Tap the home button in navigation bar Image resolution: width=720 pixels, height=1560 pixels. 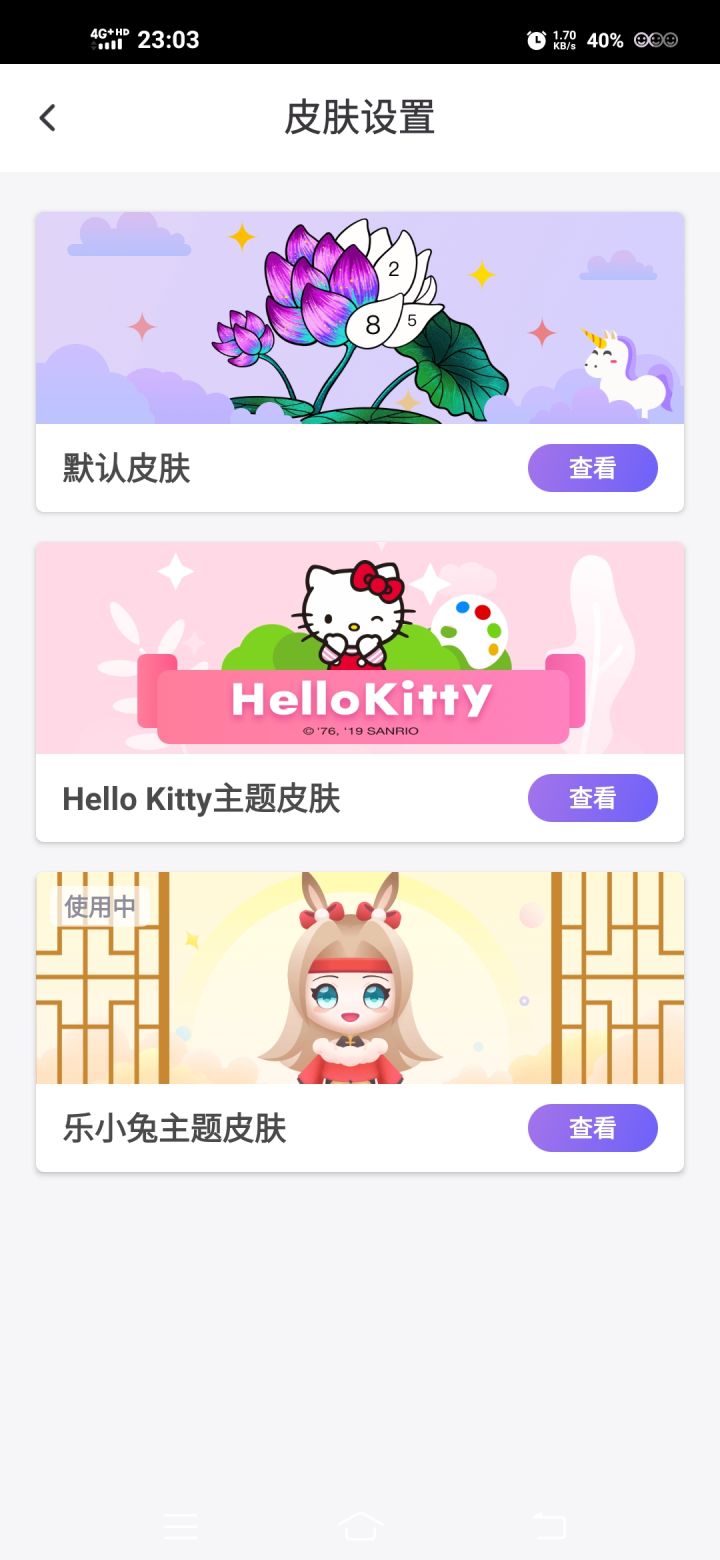pyautogui.click(x=360, y=1527)
